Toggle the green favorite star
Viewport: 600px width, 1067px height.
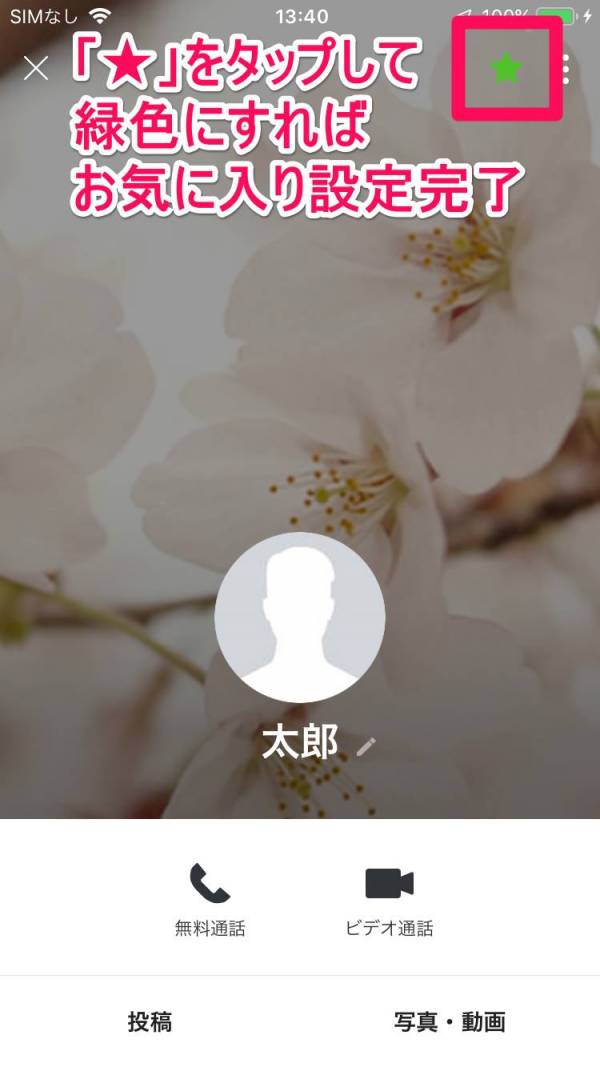pyautogui.click(x=506, y=68)
